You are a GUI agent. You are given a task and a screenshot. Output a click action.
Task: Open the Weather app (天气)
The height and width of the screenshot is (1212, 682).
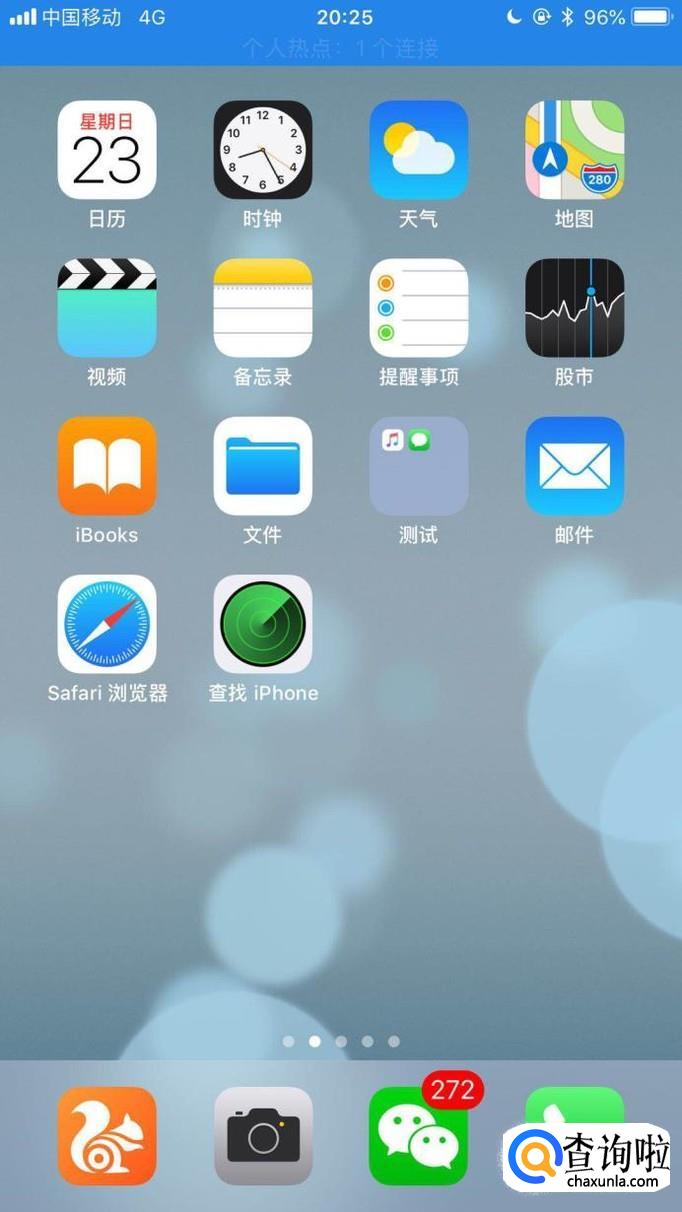(419, 150)
